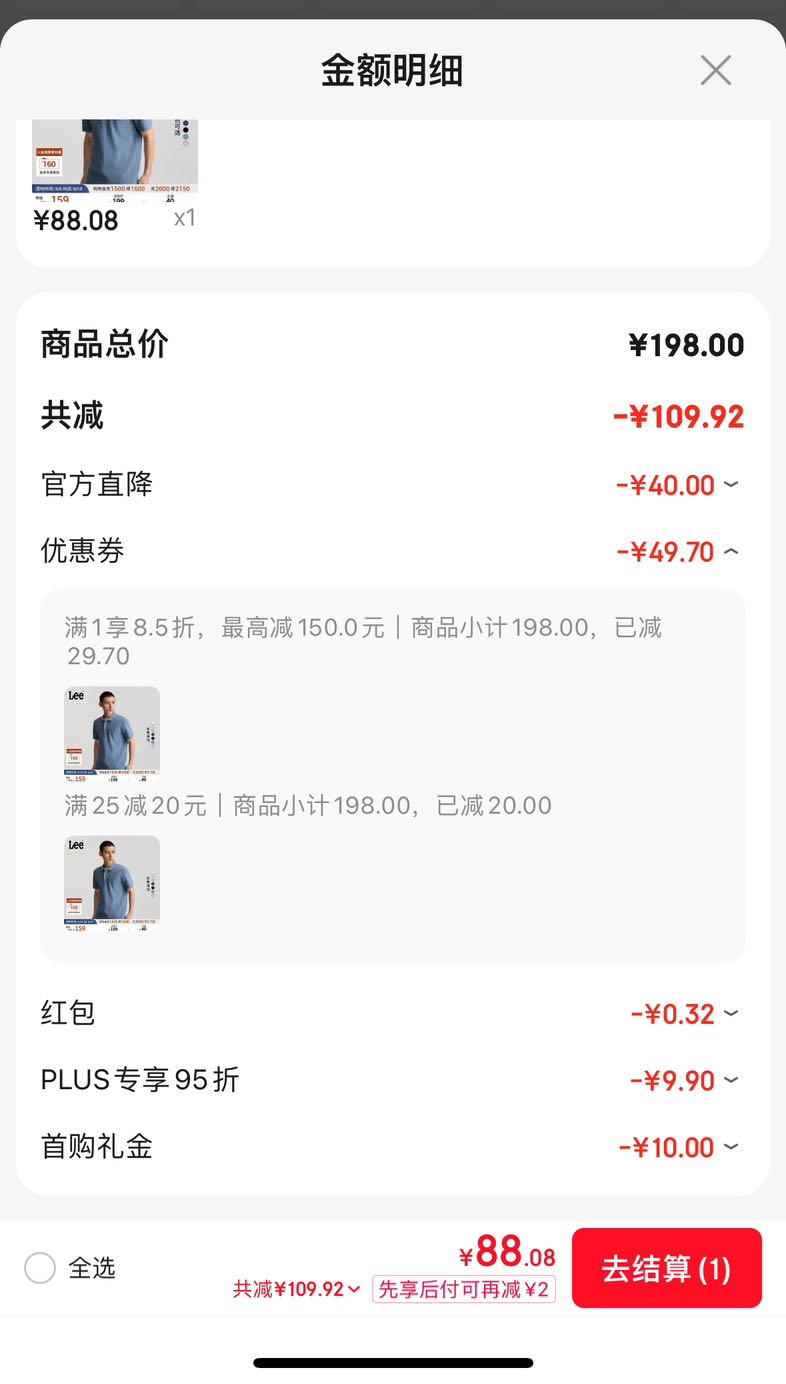Close the 金额明细 panel

[716, 70]
